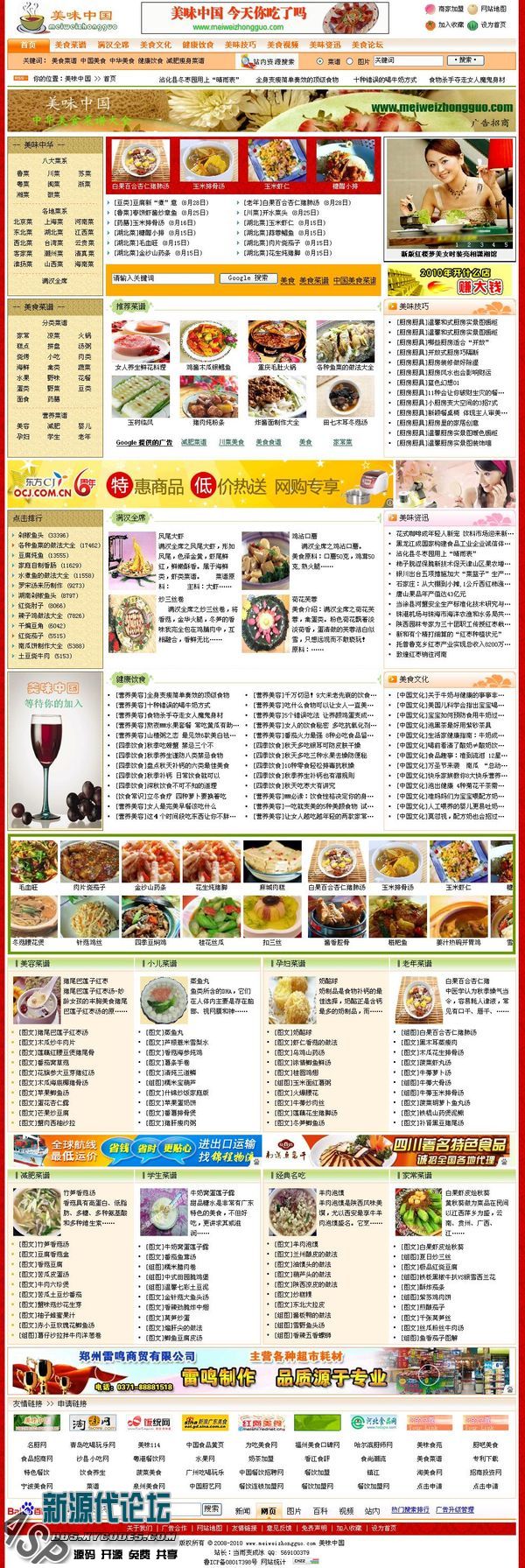Focus the 关键词 search field
This screenshot has height=1568, width=525.
pyautogui.click(x=406, y=61)
